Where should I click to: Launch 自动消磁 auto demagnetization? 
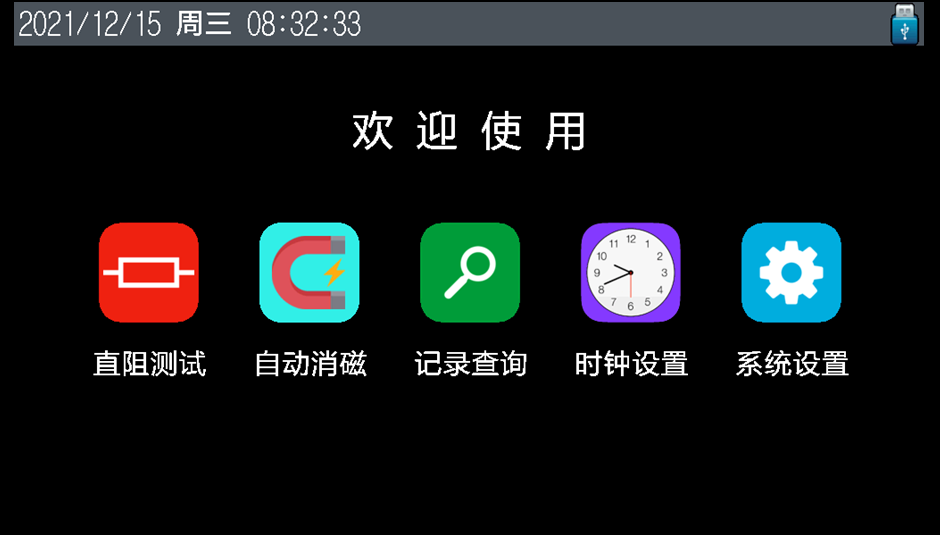coord(309,272)
